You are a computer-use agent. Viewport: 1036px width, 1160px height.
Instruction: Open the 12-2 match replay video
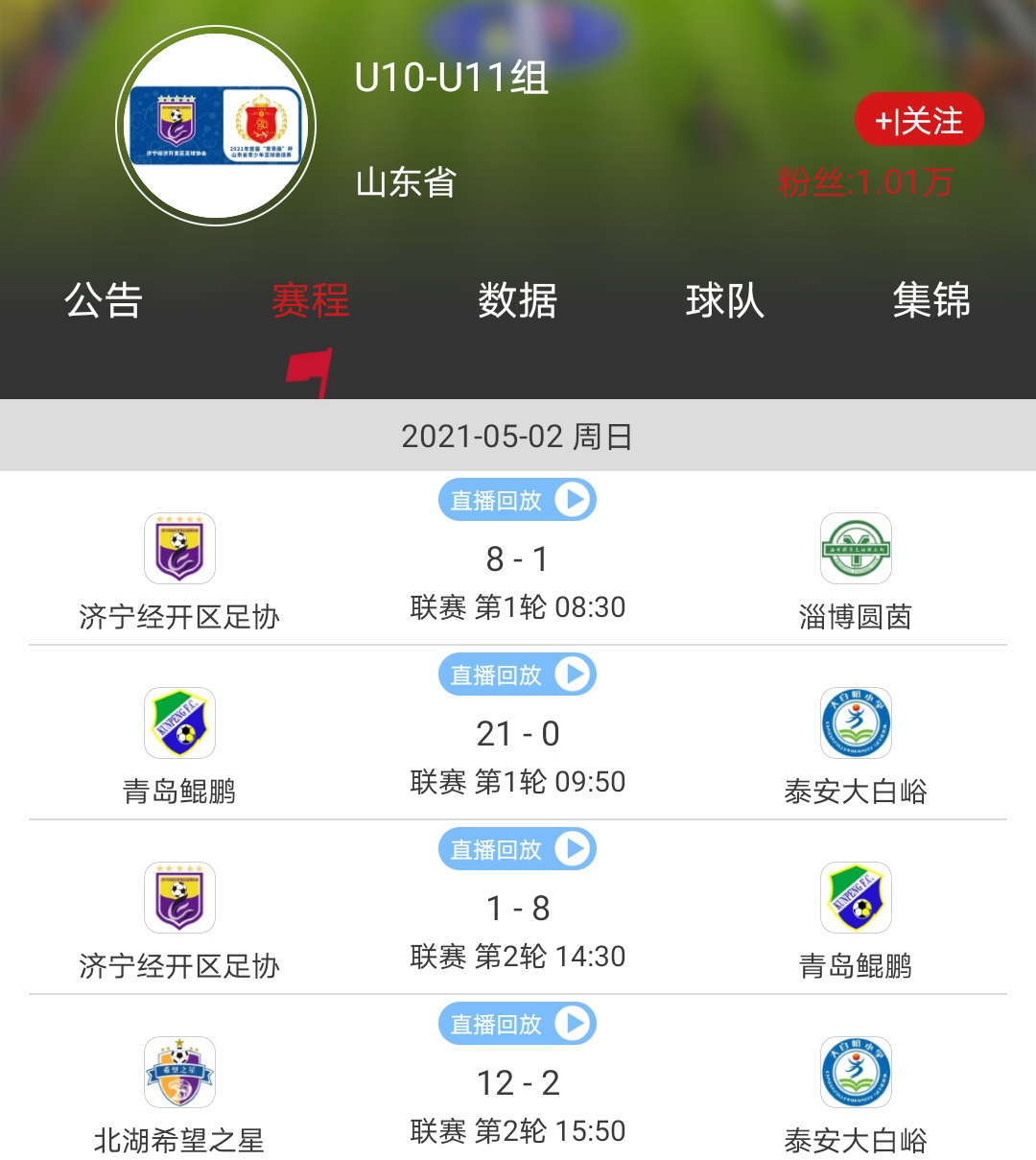(x=517, y=1024)
